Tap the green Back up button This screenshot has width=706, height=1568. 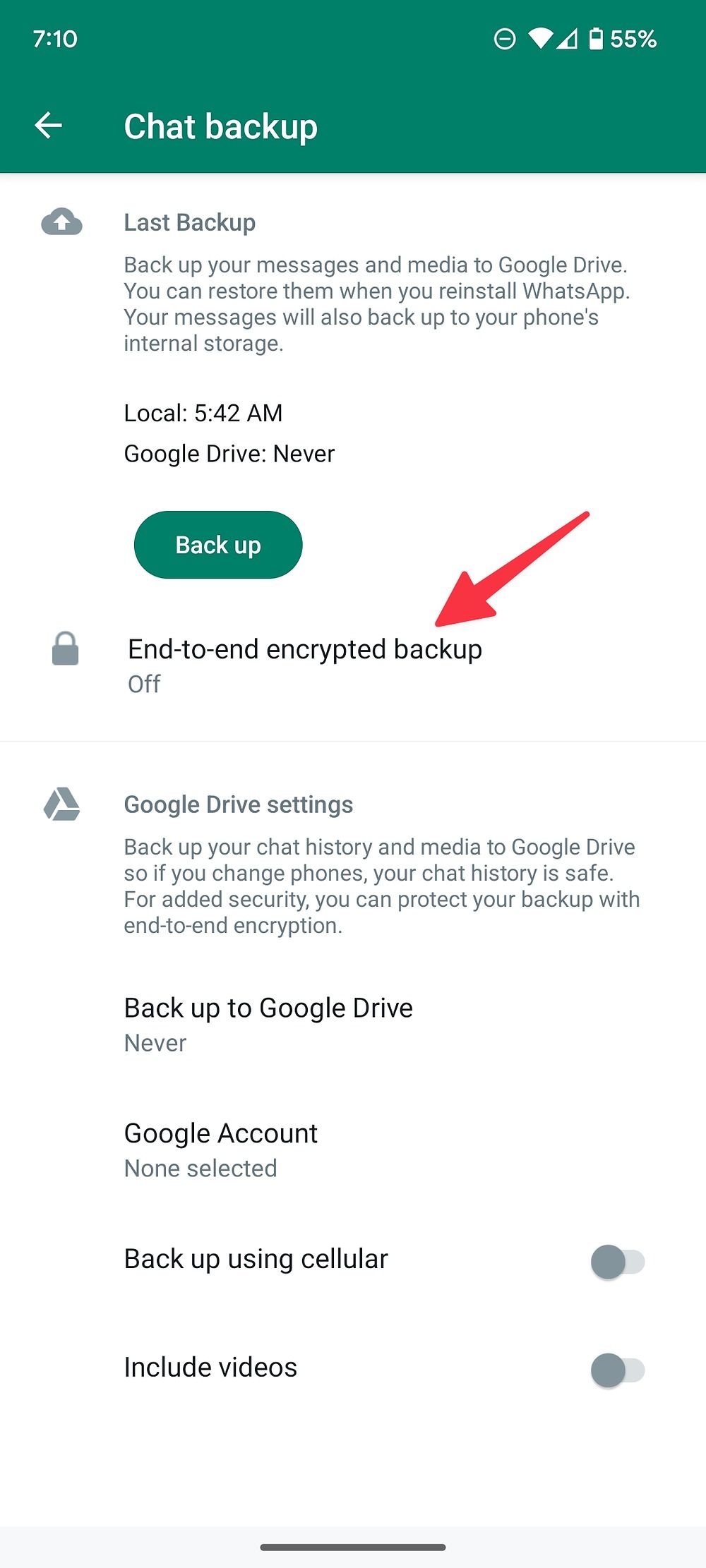pyautogui.click(x=218, y=545)
